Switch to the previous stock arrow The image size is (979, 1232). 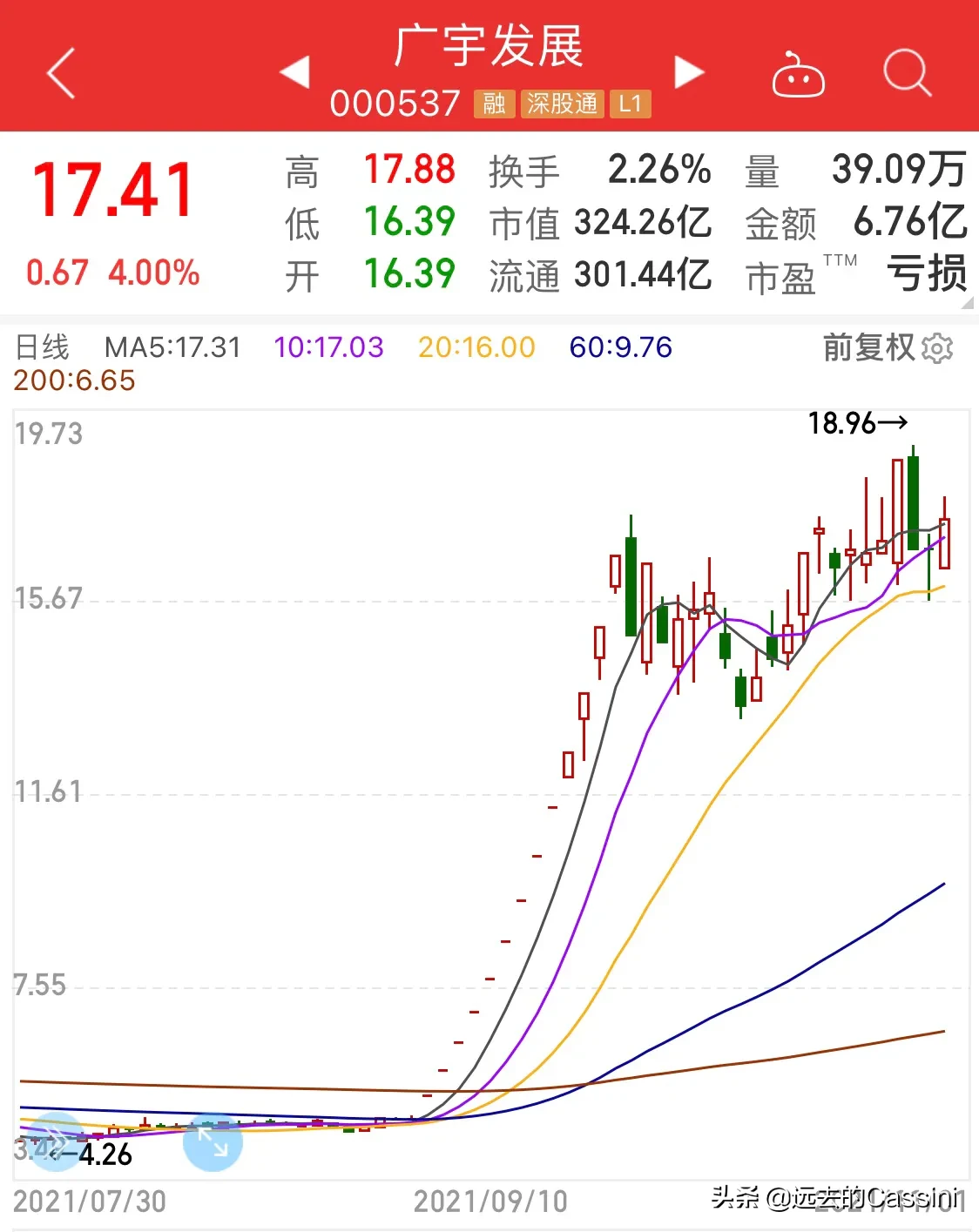[x=295, y=72]
